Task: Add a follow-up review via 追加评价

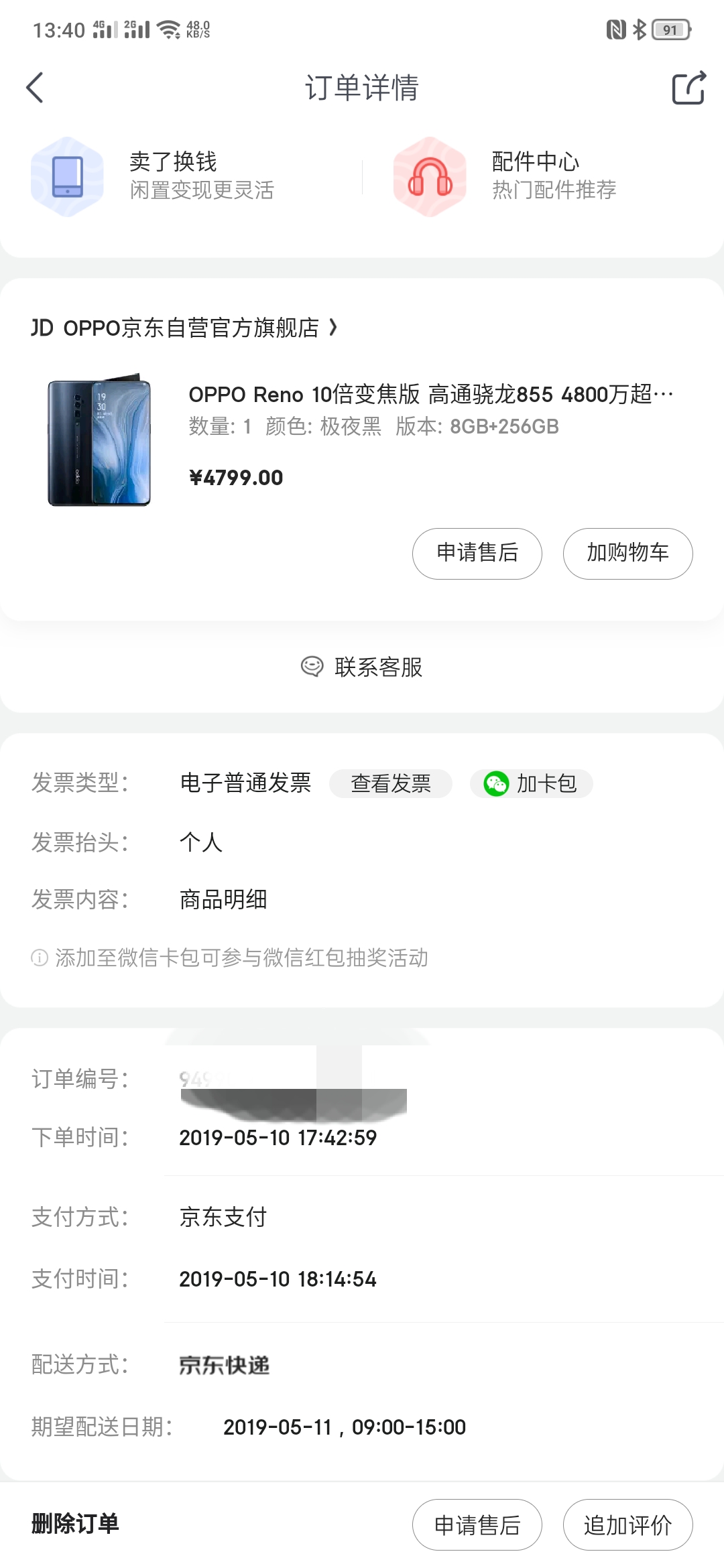Action: click(x=628, y=1524)
